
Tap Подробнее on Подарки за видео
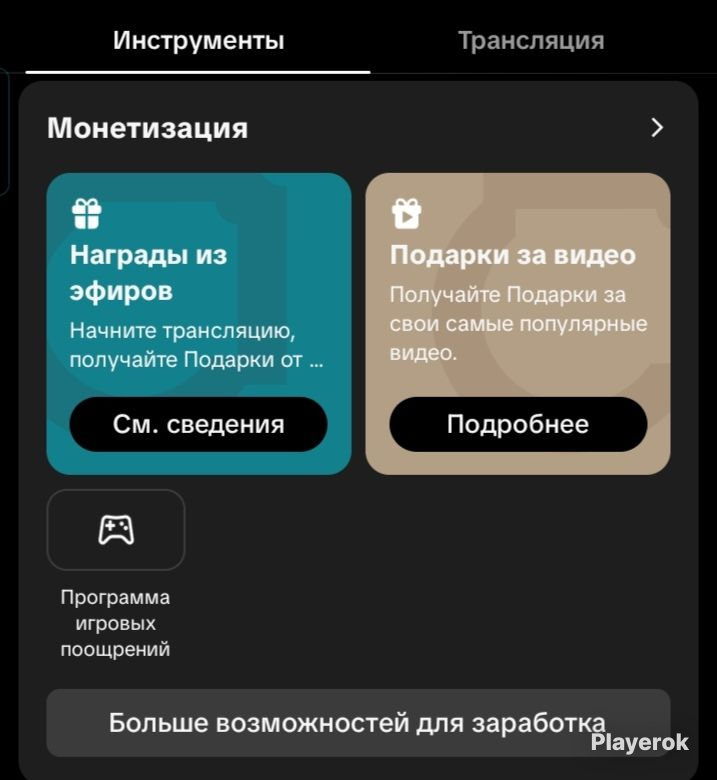tap(518, 424)
